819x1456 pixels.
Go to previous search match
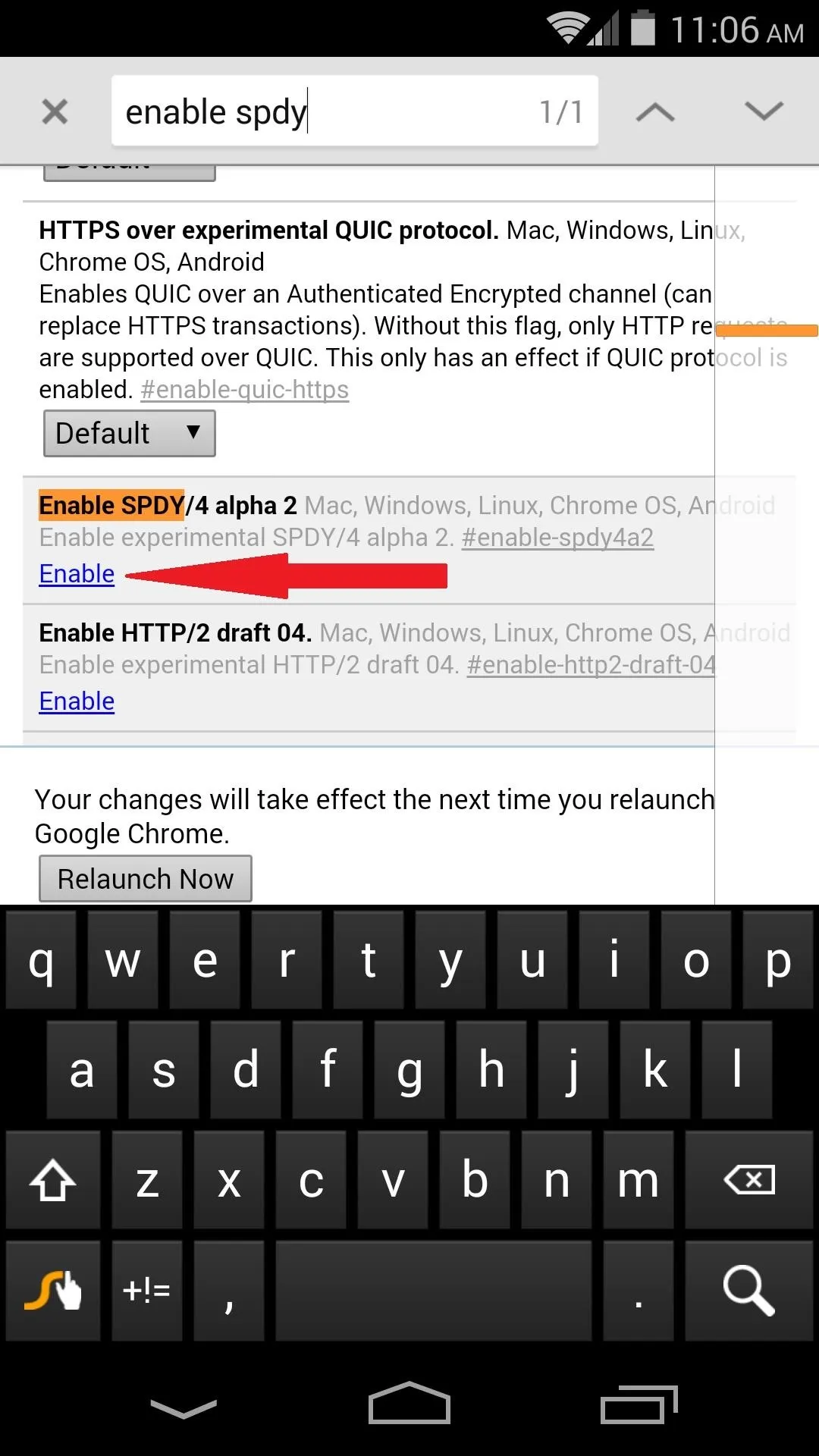click(655, 111)
